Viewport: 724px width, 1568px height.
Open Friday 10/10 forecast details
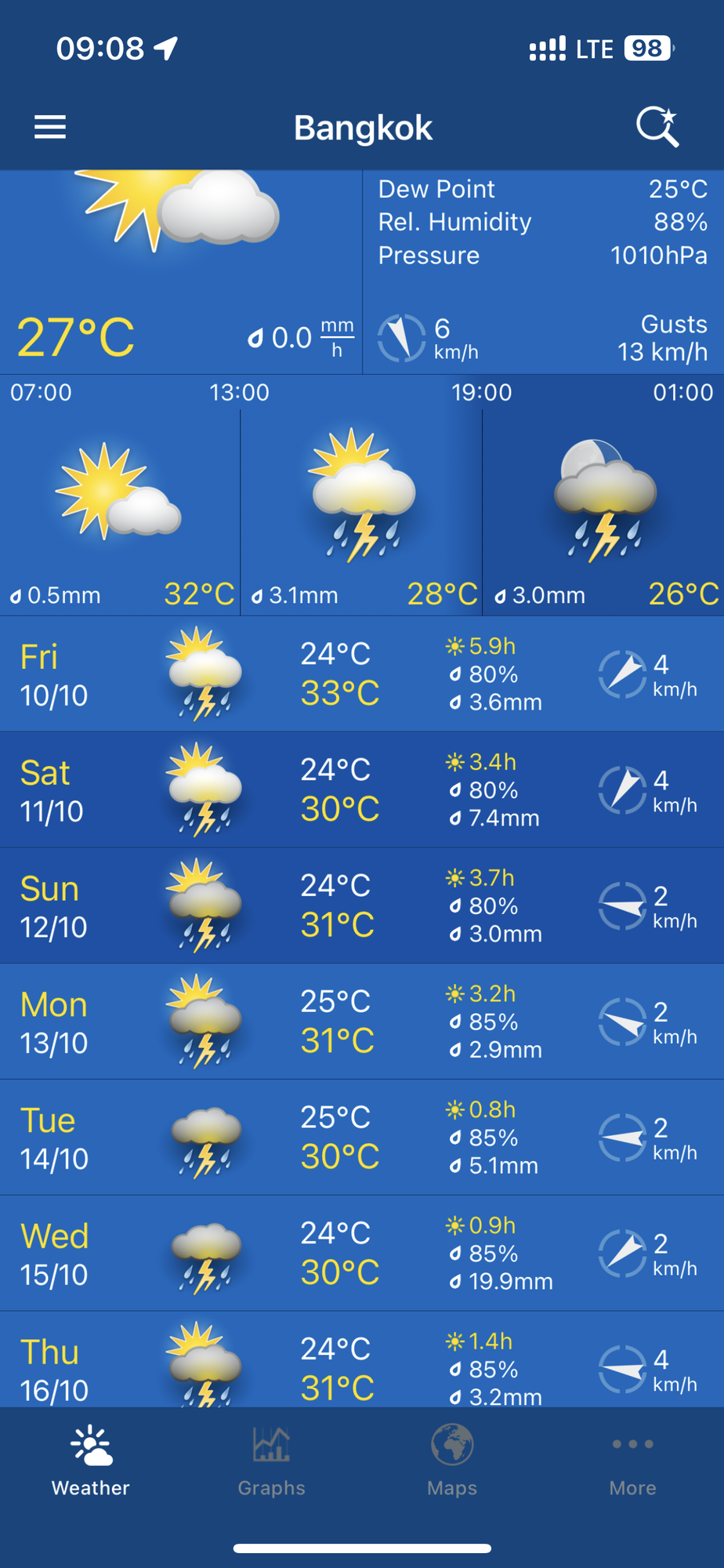[x=362, y=674]
